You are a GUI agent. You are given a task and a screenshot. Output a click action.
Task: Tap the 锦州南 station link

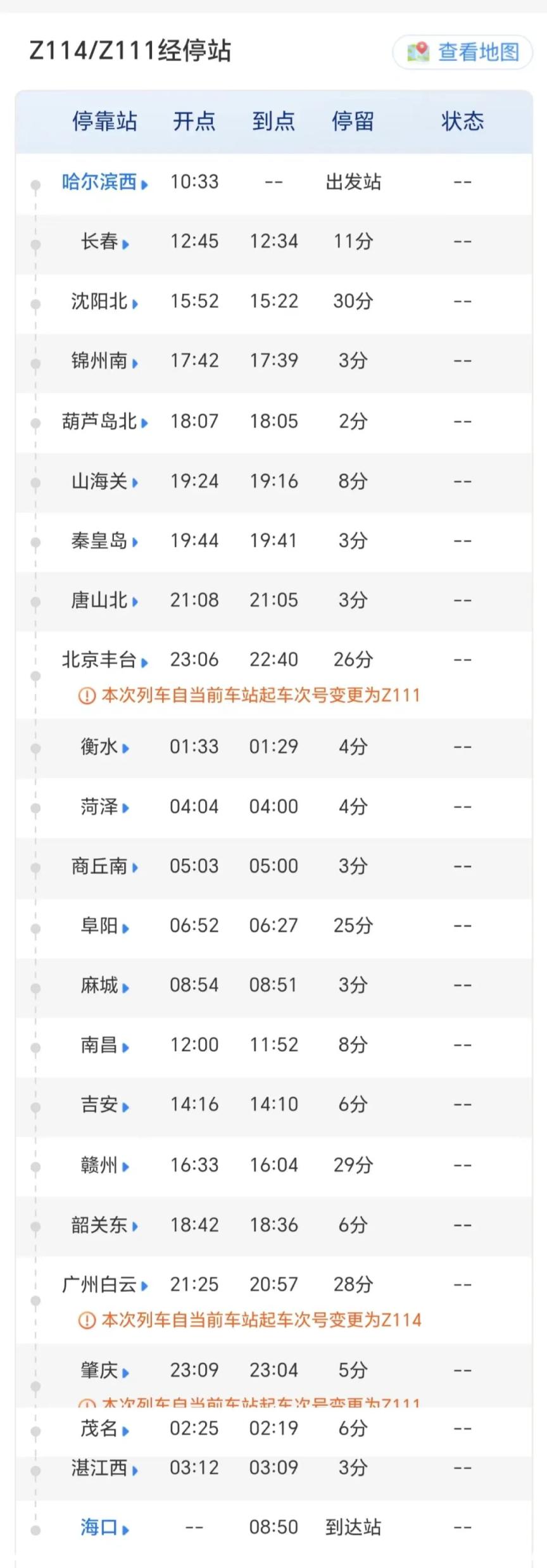tap(104, 360)
